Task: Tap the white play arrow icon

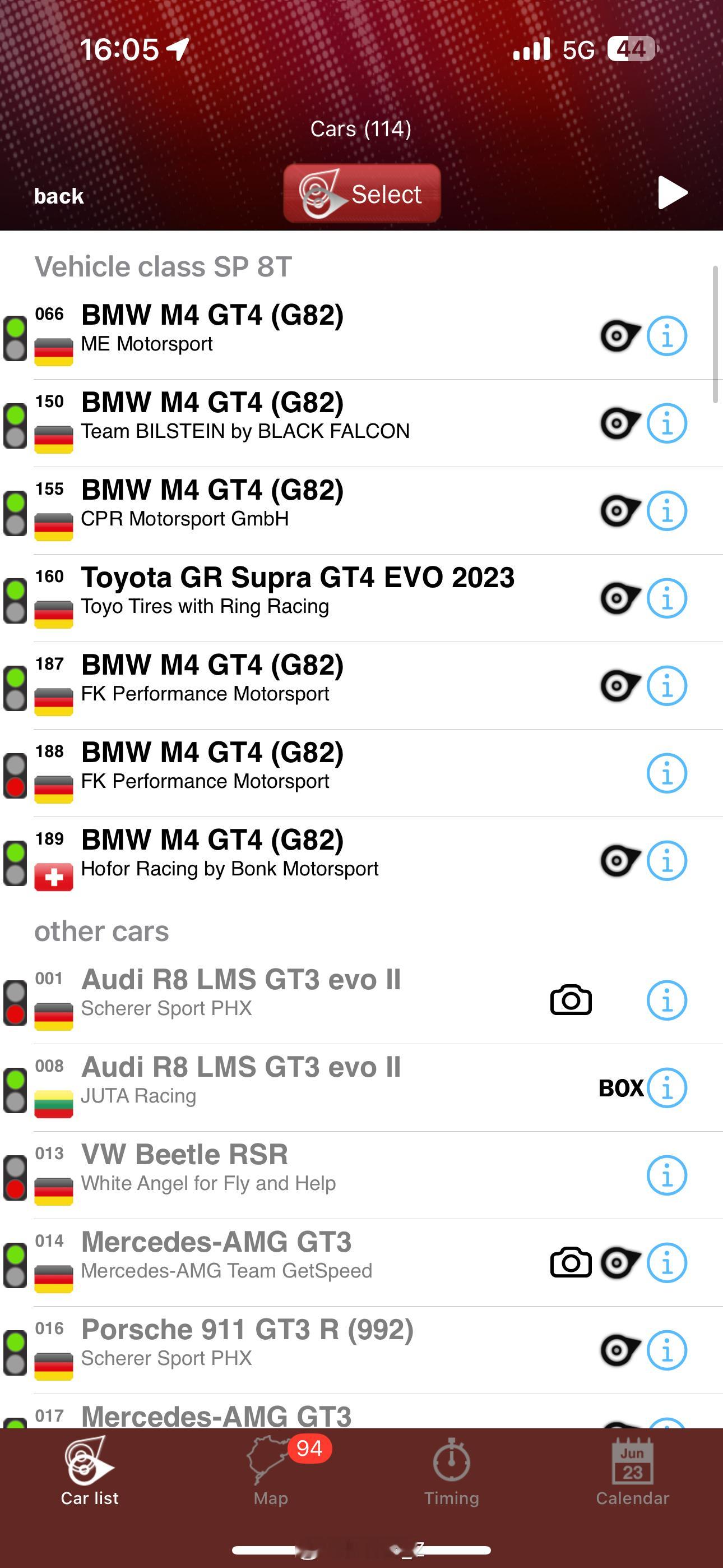Action: point(673,193)
